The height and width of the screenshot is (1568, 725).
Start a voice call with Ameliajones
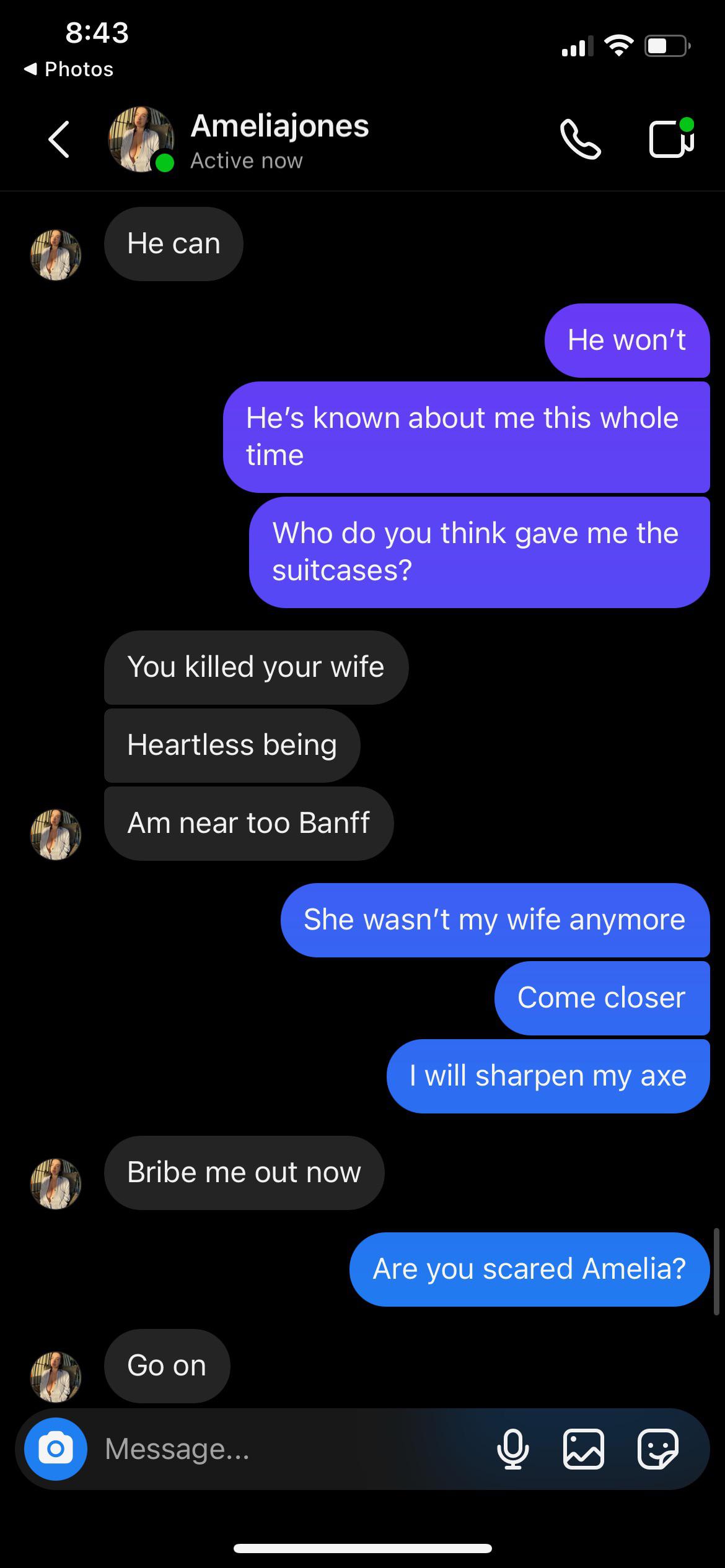tap(581, 139)
